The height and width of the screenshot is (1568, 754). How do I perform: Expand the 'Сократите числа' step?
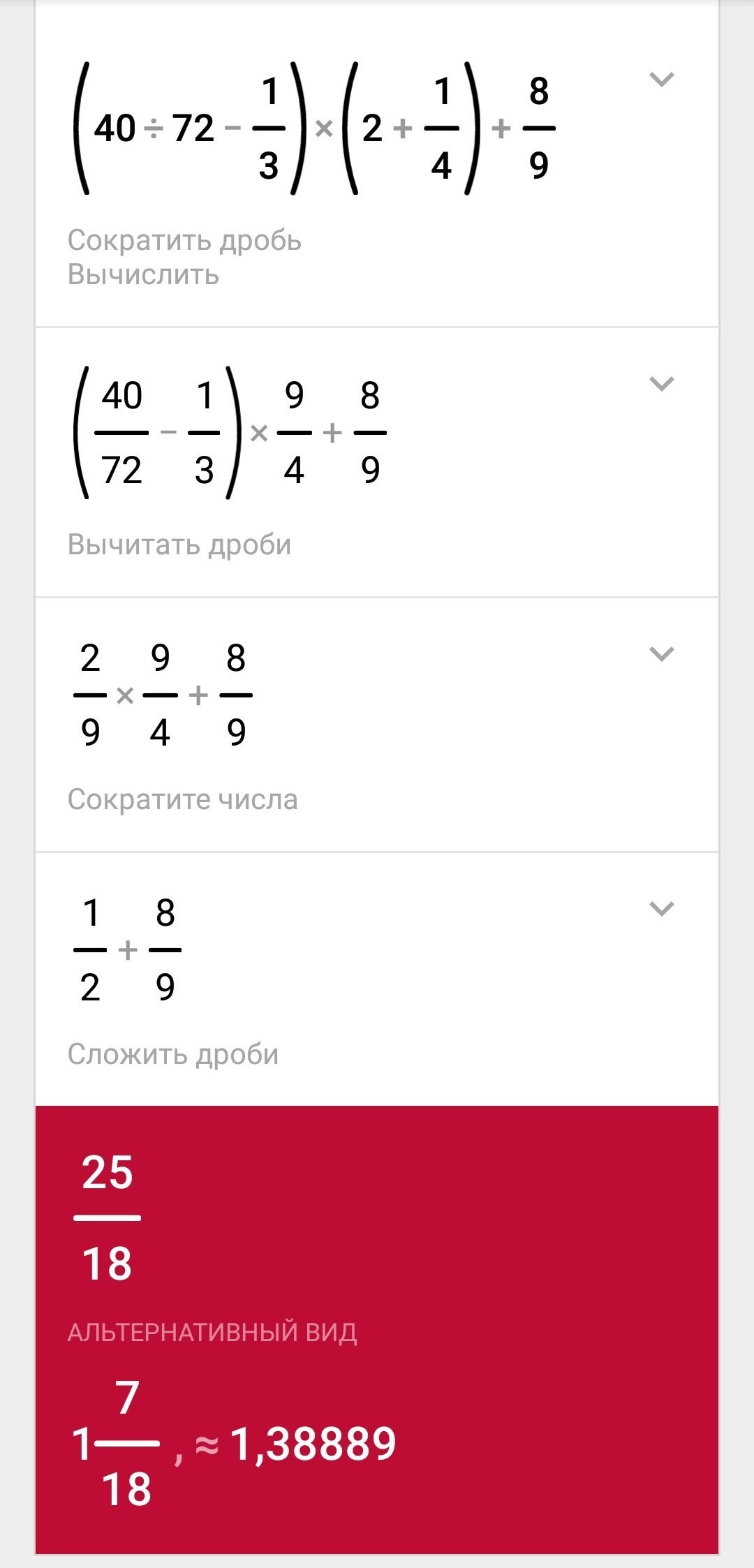click(x=661, y=653)
